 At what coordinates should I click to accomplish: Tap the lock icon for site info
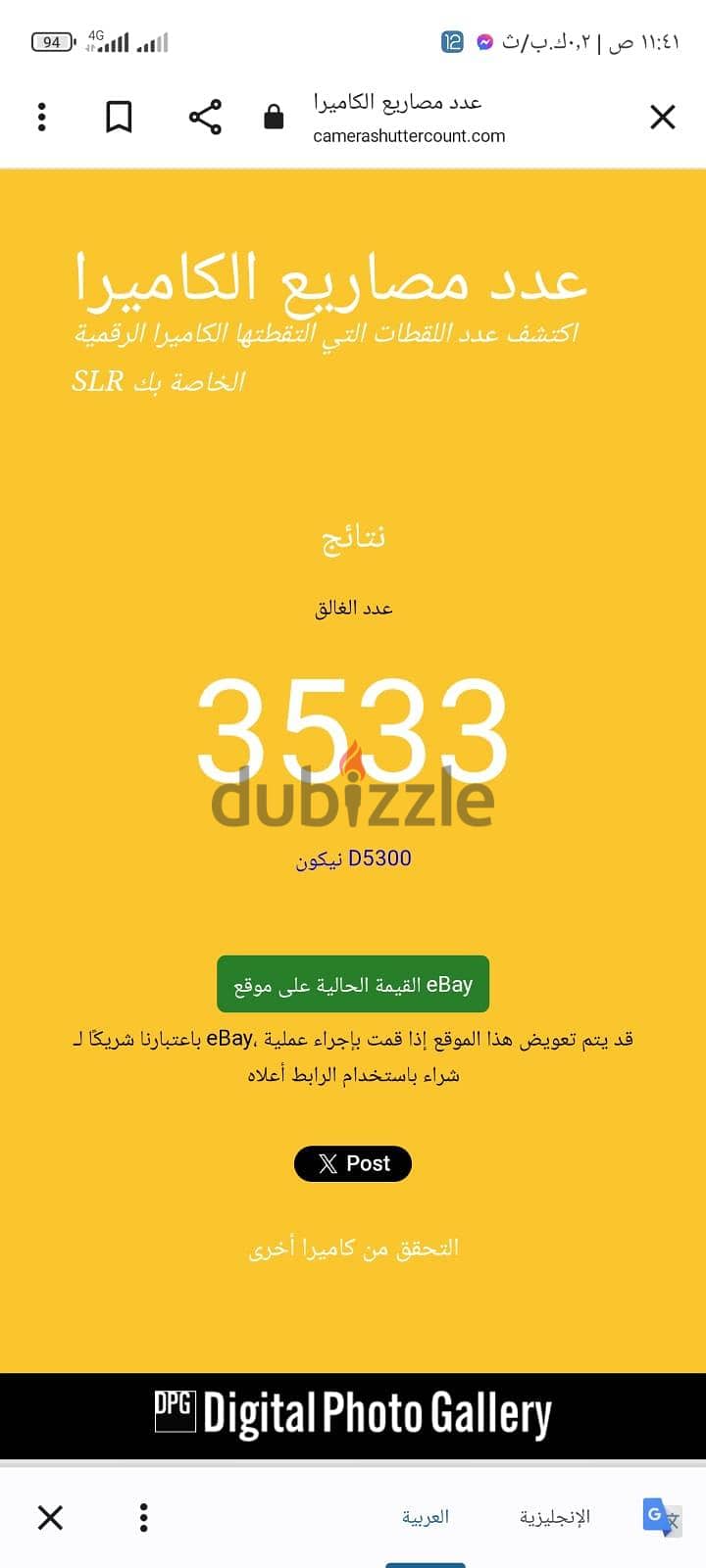point(274,118)
